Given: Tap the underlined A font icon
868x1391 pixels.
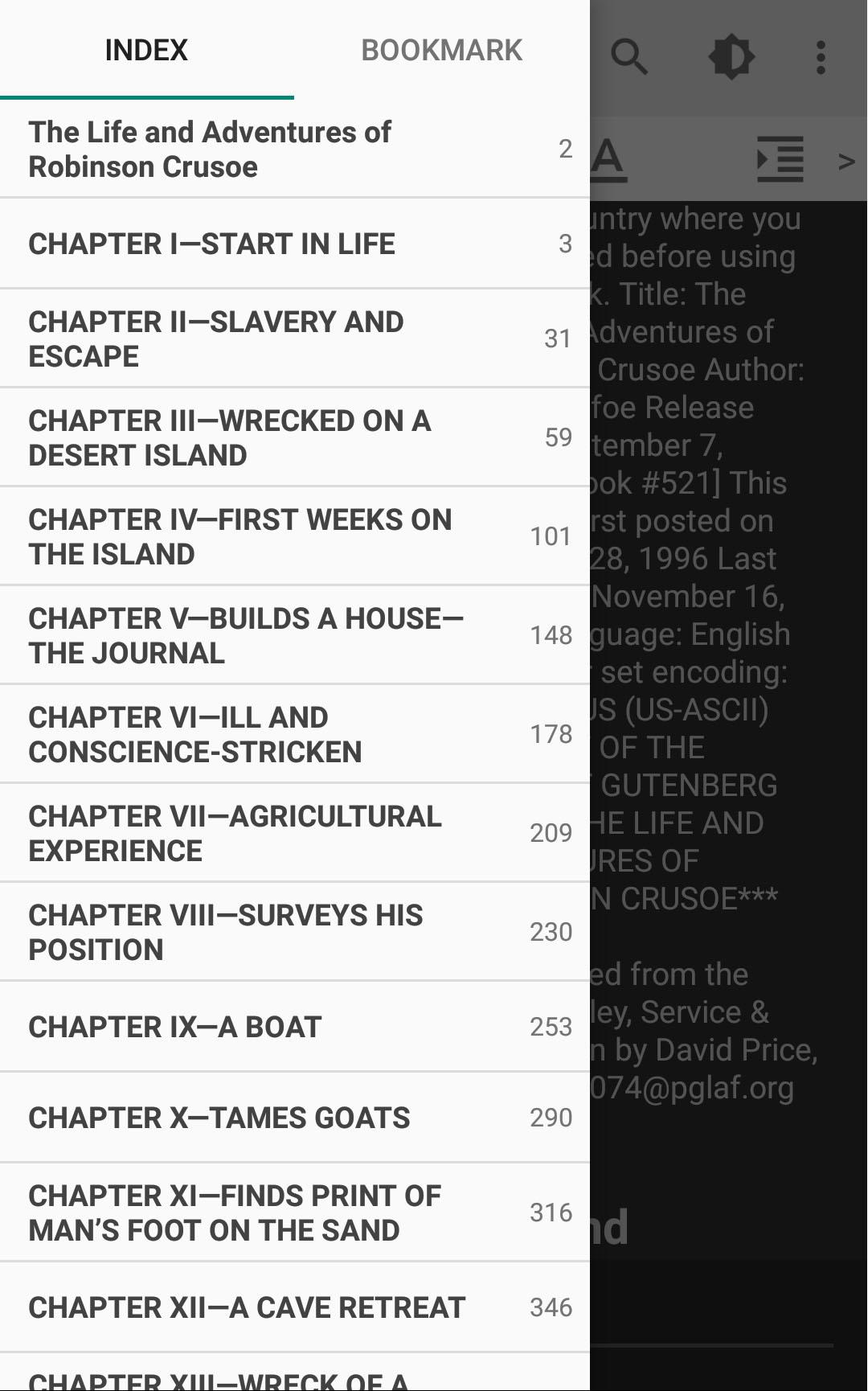Looking at the screenshot, I should coord(608,159).
